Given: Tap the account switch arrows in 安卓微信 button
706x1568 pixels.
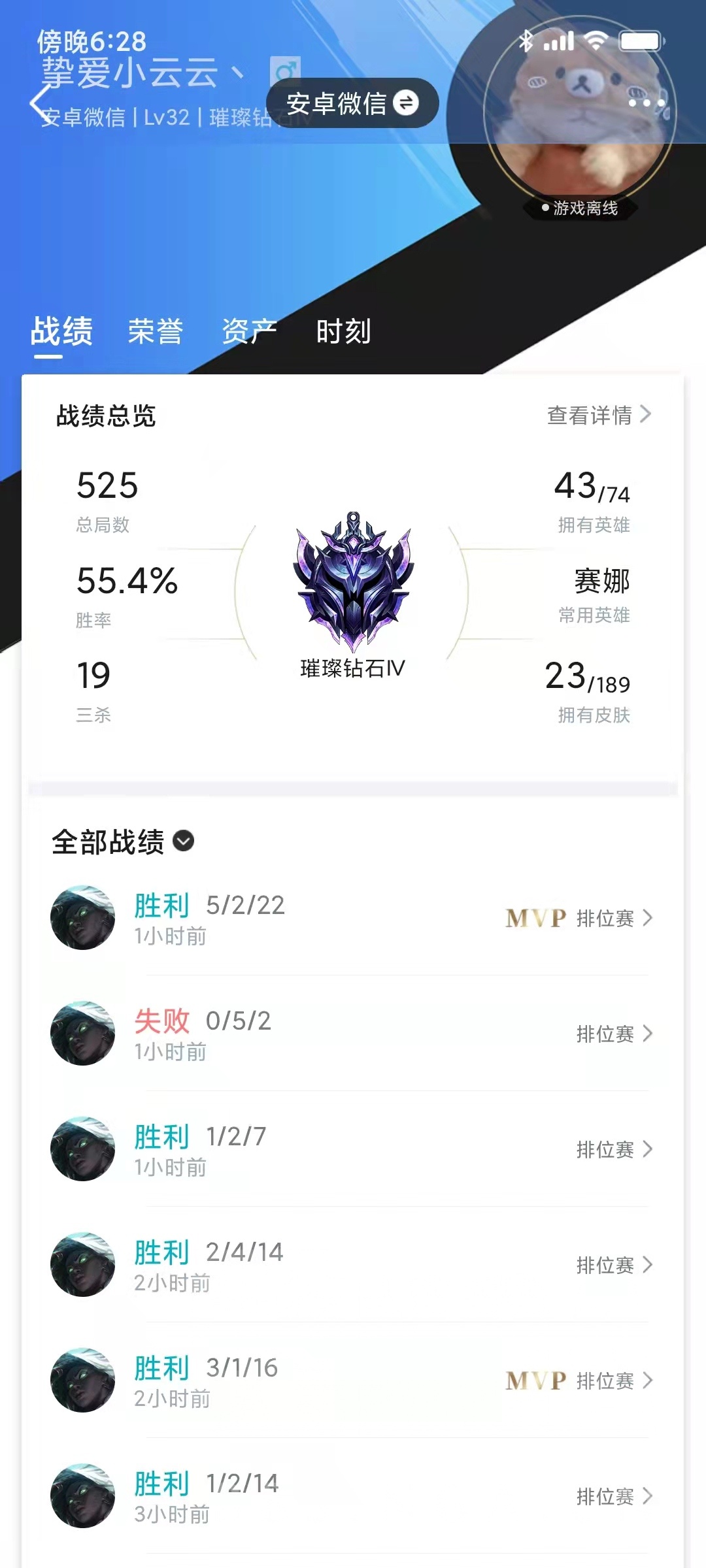Looking at the screenshot, I should tap(407, 102).
